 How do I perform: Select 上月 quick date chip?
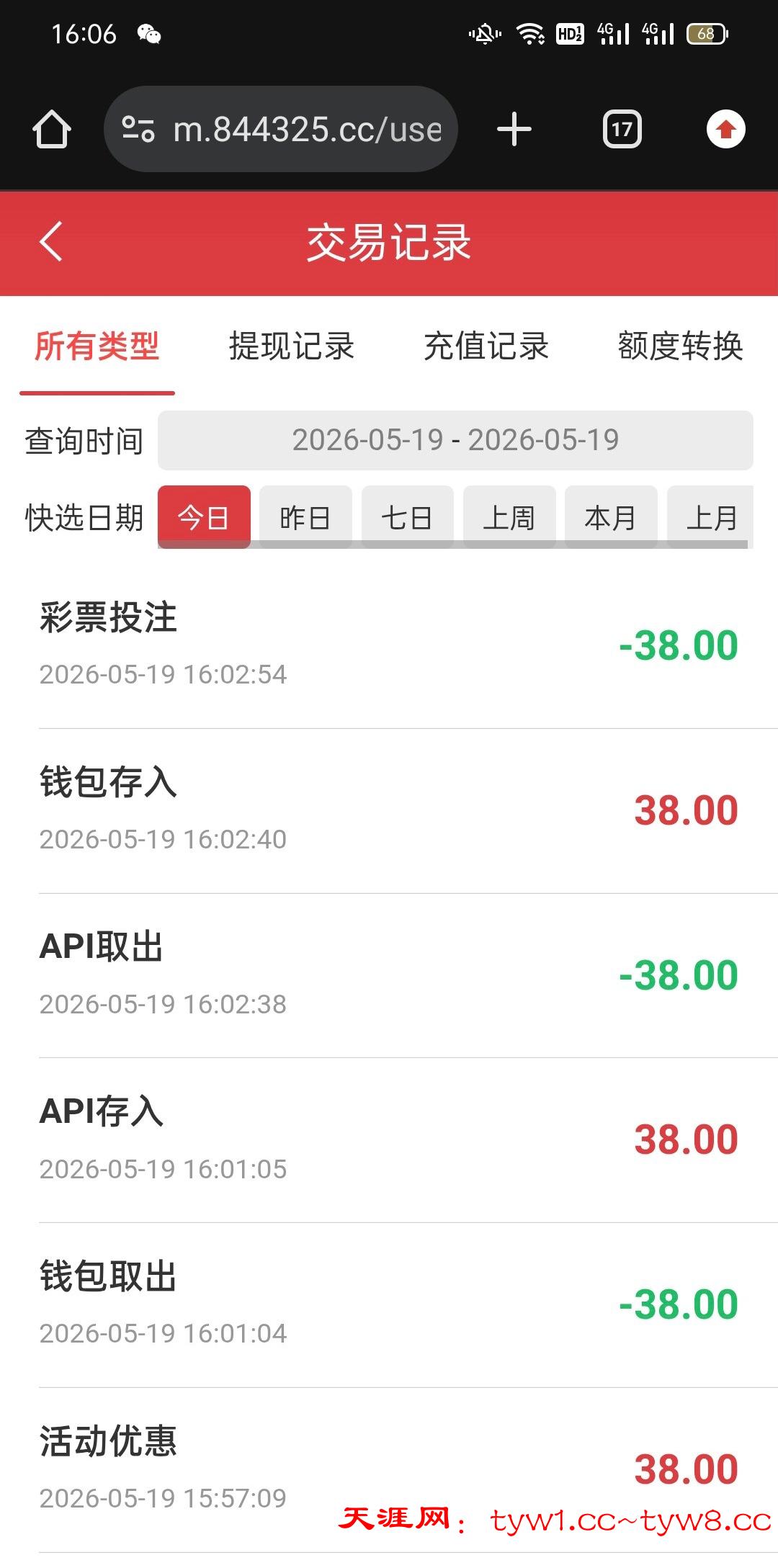coord(710,517)
